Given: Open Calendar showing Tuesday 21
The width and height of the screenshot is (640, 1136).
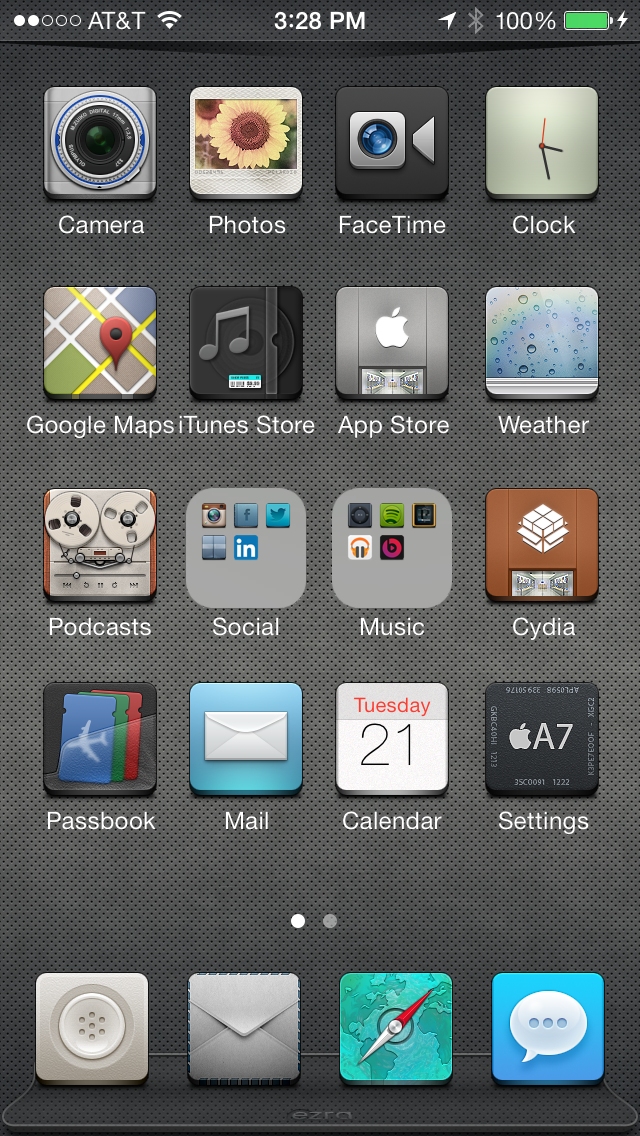Looking at the screenshot, I should click(392, 739).
